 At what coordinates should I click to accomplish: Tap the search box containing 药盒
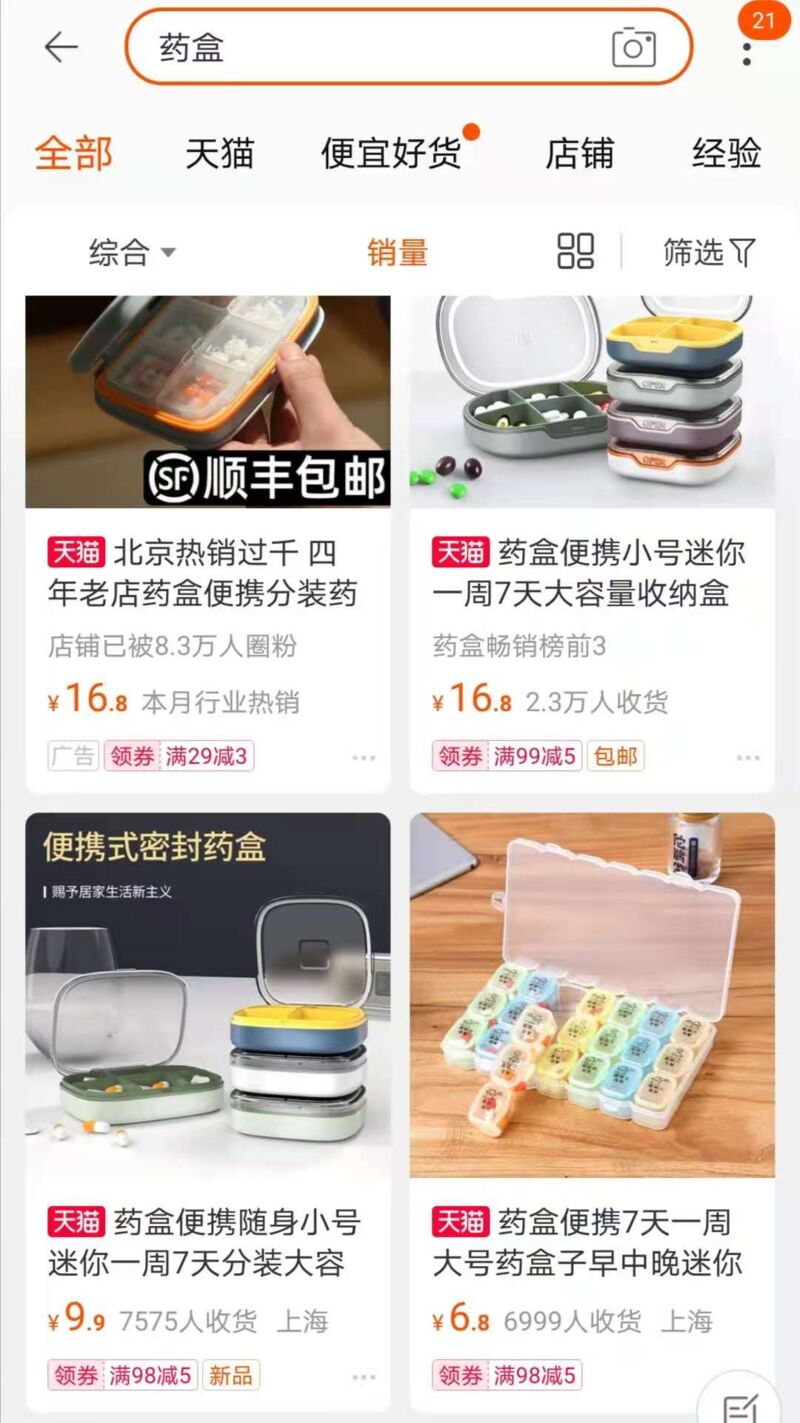[380, 47]
